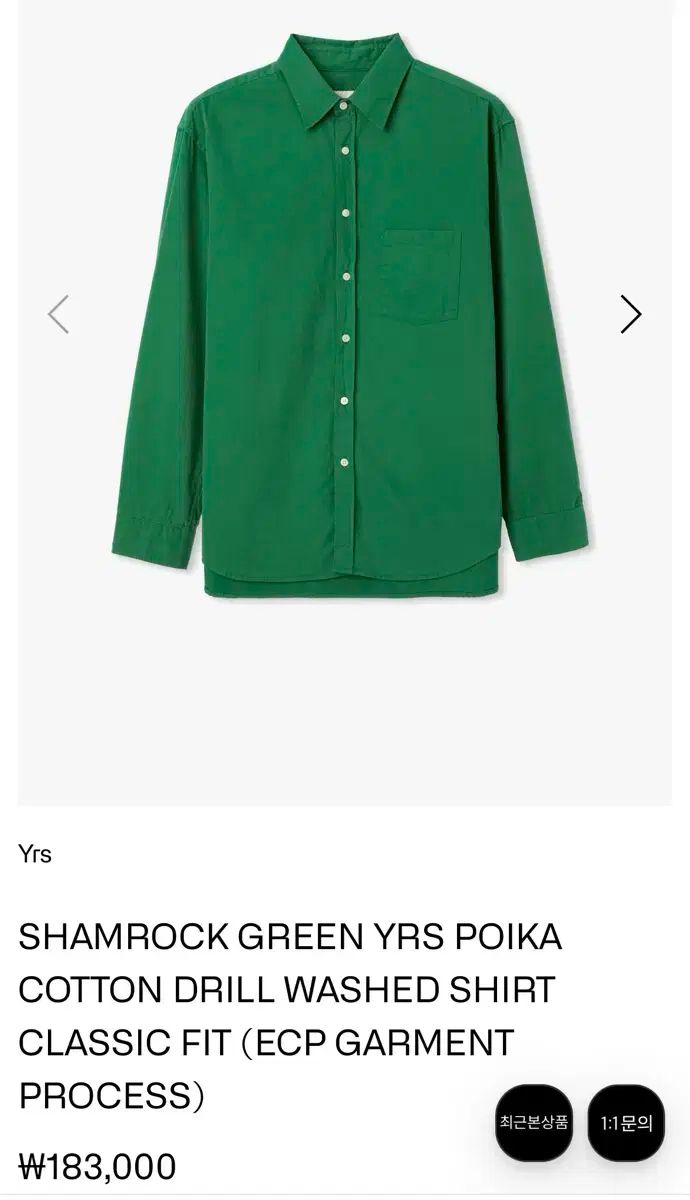This screenshot has width=690, height=1200.
Task: Start a 1:1 inquiry (1:1문의)
Action: click(626, 1122)
